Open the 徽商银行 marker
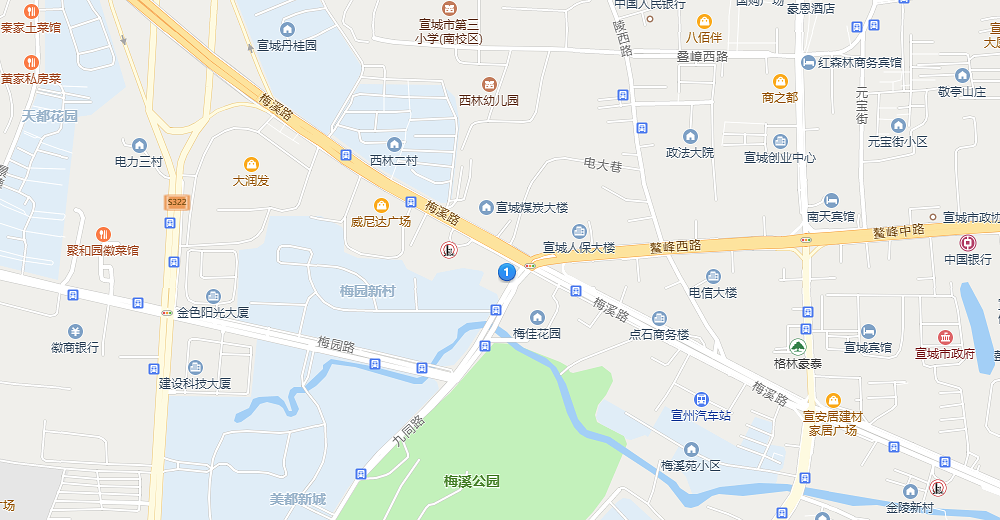1000x520 pixels. [75, 332]
